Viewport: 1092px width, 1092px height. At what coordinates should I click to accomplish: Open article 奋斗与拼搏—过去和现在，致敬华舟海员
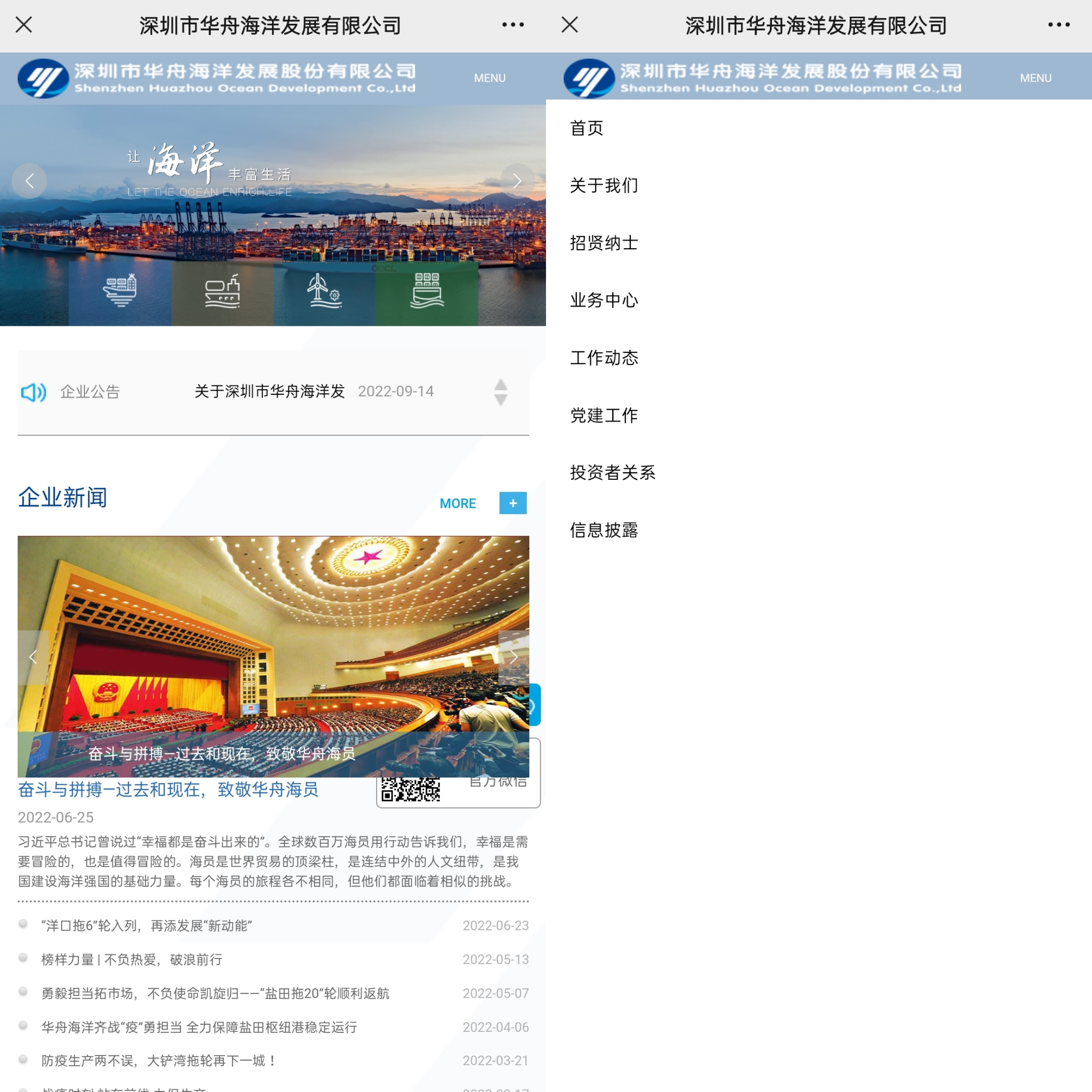click(x=168, y=789)
